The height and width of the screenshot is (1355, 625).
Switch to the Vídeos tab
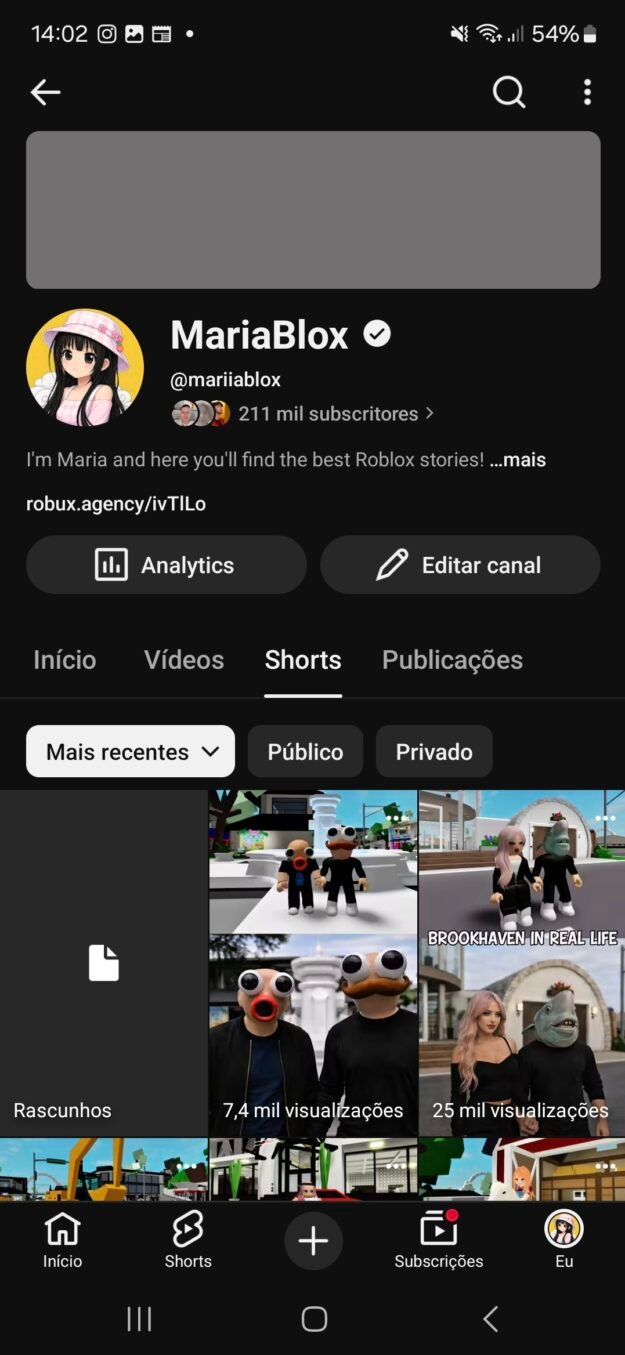point(184,660)
